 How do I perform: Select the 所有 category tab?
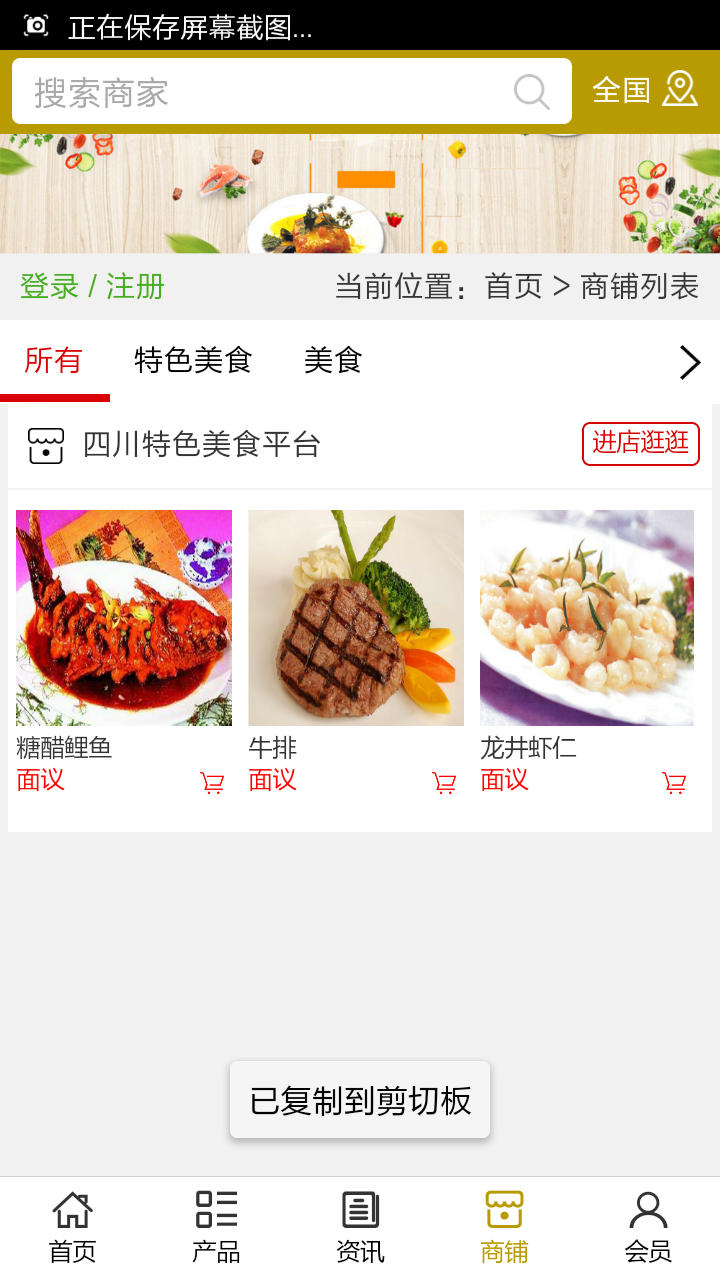[53, 360]
